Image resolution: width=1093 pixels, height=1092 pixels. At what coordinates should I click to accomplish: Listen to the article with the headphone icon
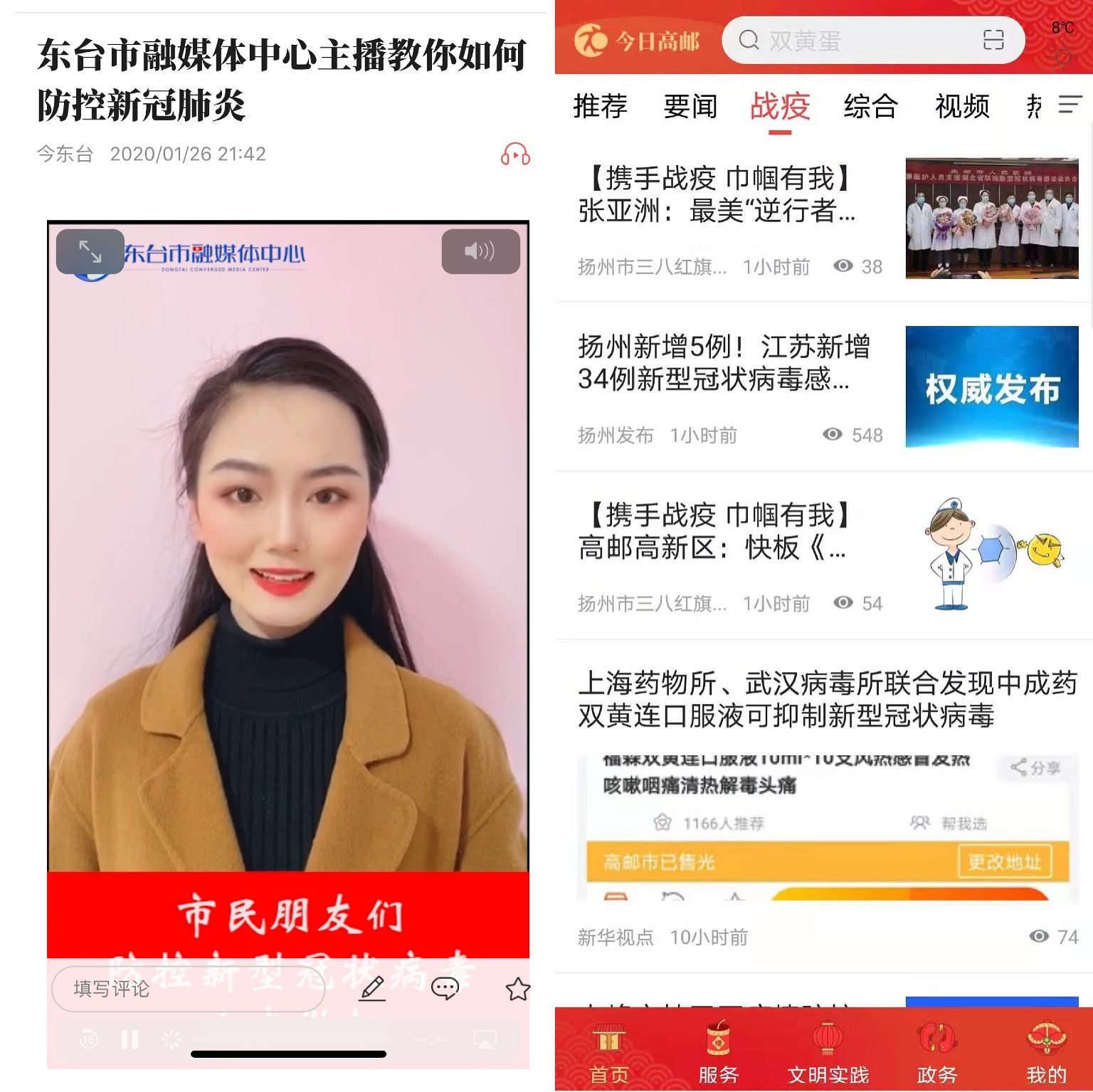[x=515, y=154]
